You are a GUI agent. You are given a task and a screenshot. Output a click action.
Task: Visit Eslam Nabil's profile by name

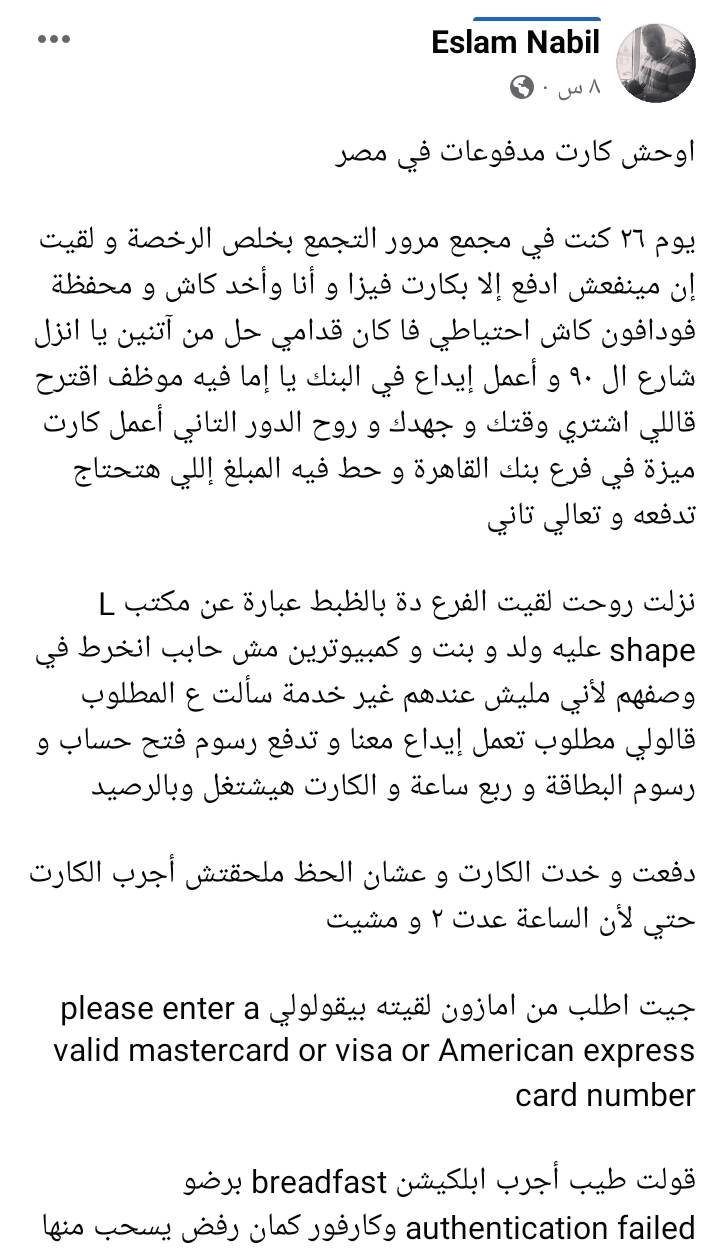(x=516, y=43)
